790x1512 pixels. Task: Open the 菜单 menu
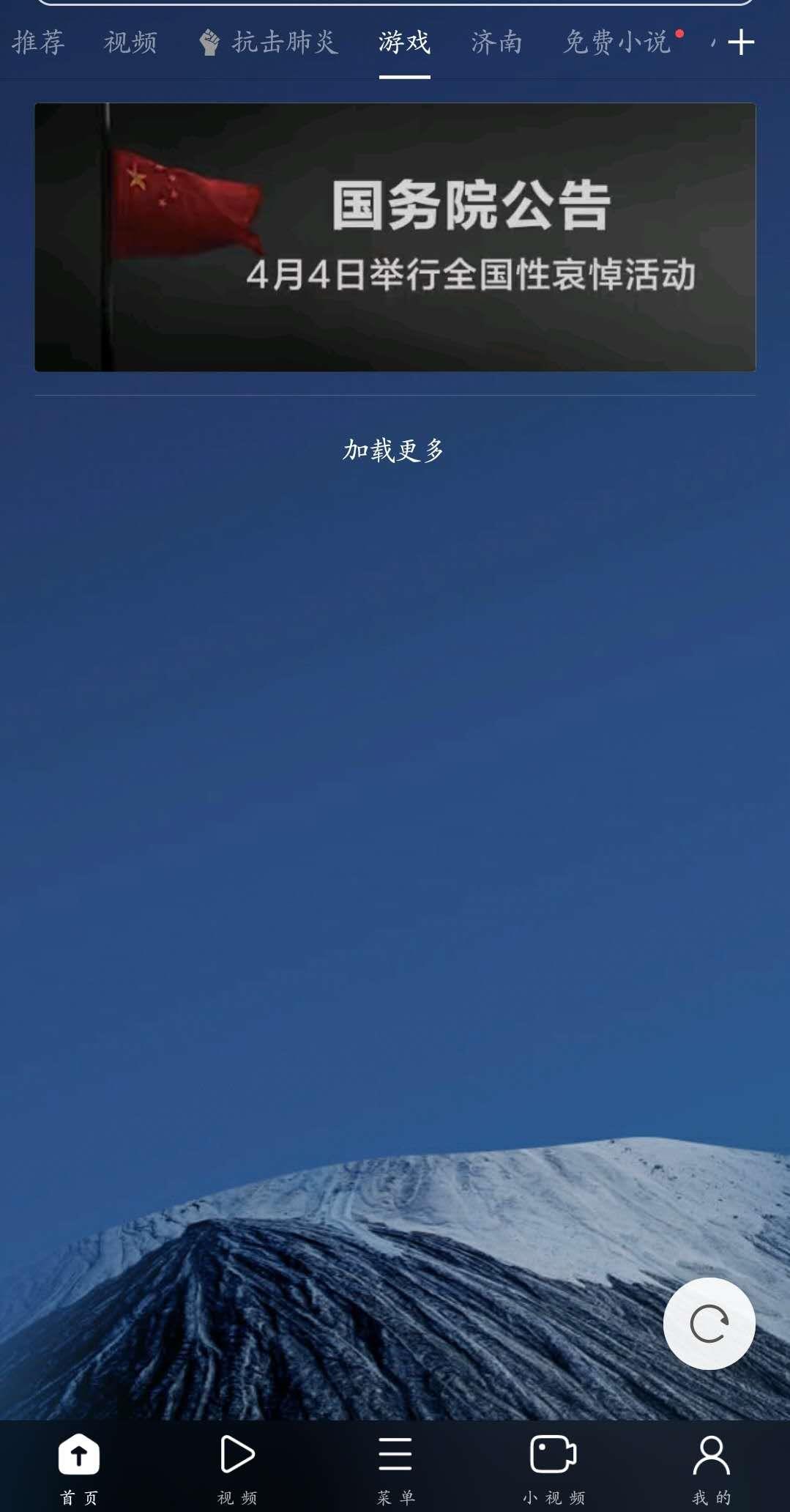tap(395, 1467)
